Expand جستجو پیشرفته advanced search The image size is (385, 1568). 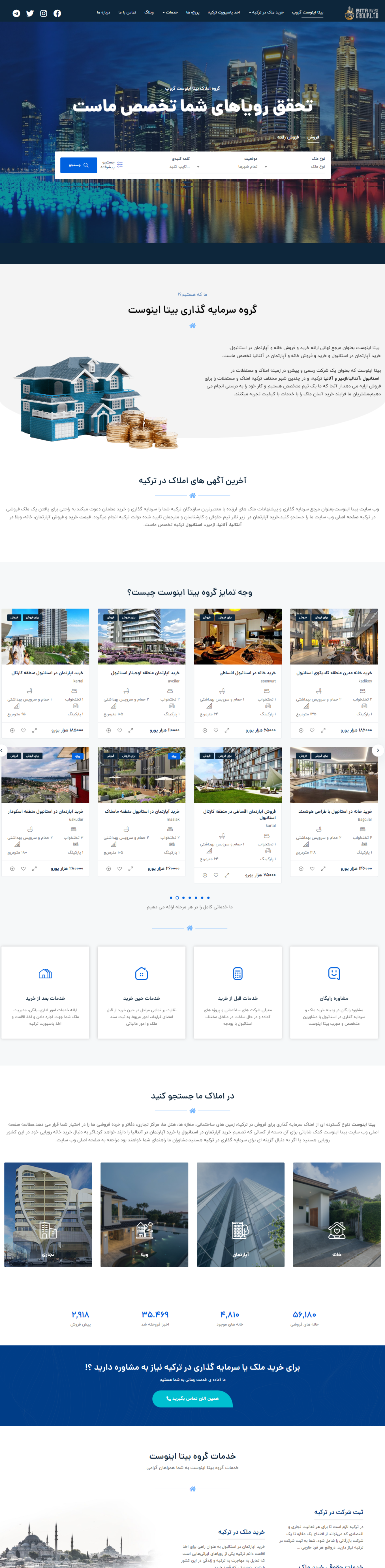[111, 164]
